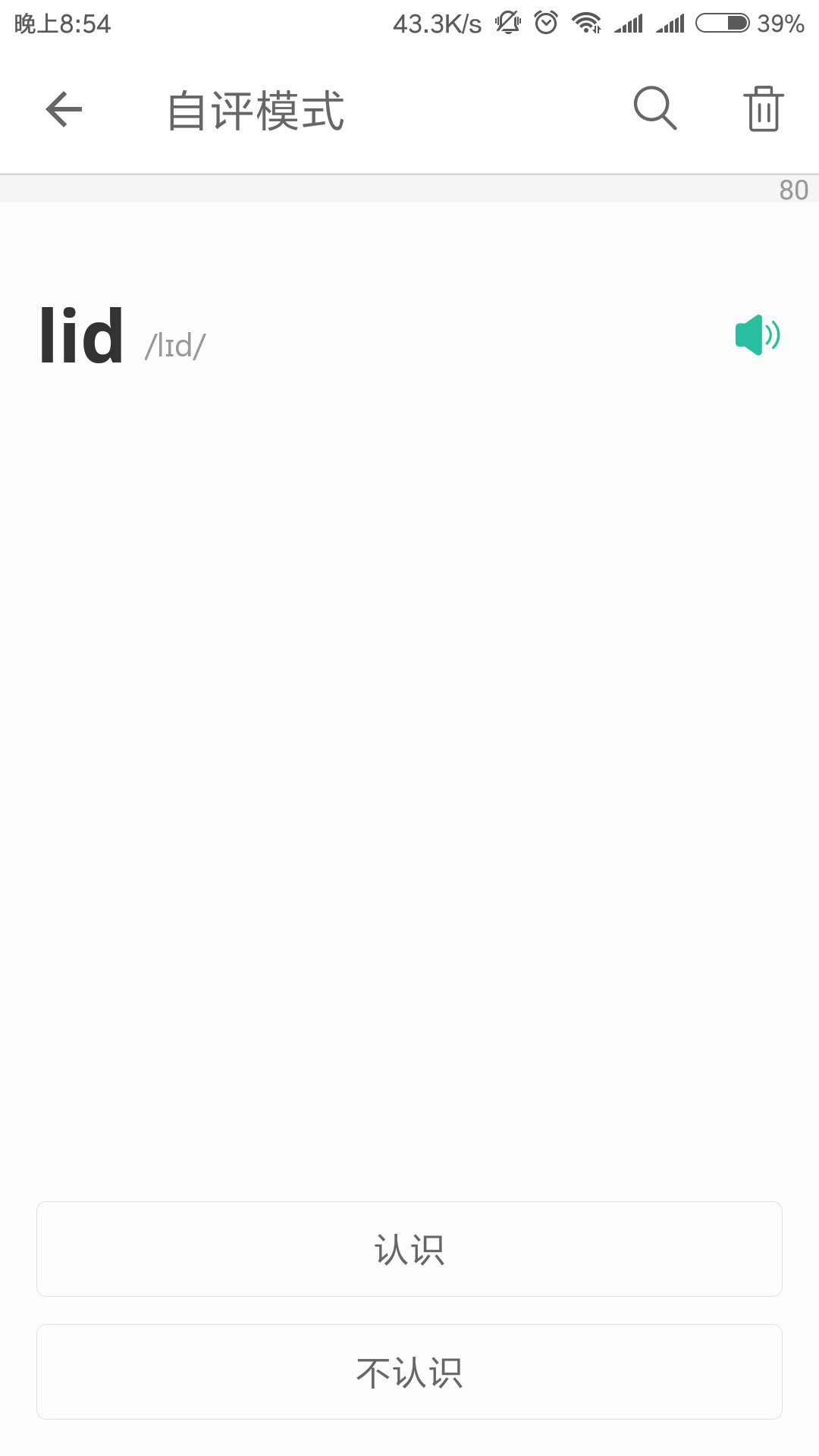Choose the 不认识 button
The width and height of the screenshot is (819, 1456).
(409, 1372)
